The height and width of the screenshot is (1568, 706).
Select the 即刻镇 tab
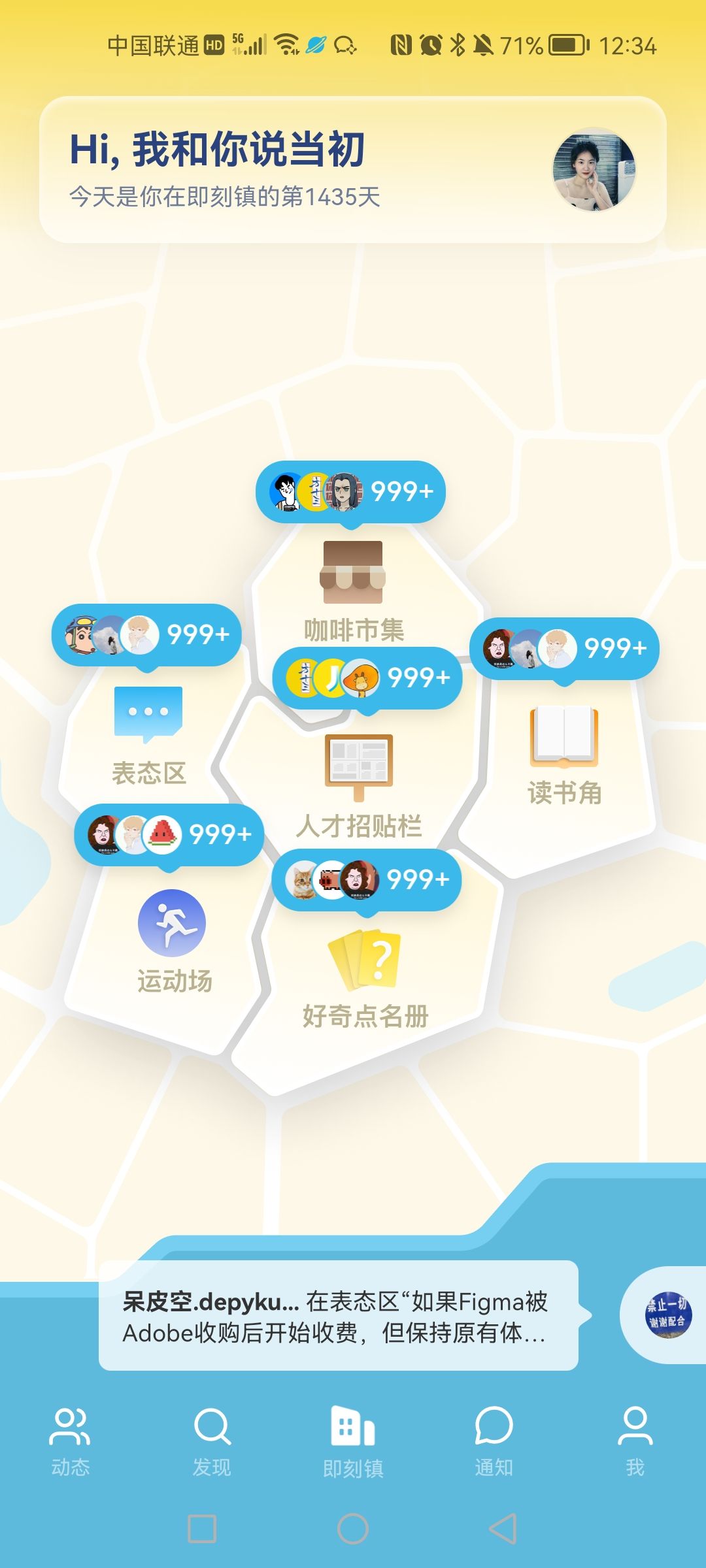pos(353,1443)
